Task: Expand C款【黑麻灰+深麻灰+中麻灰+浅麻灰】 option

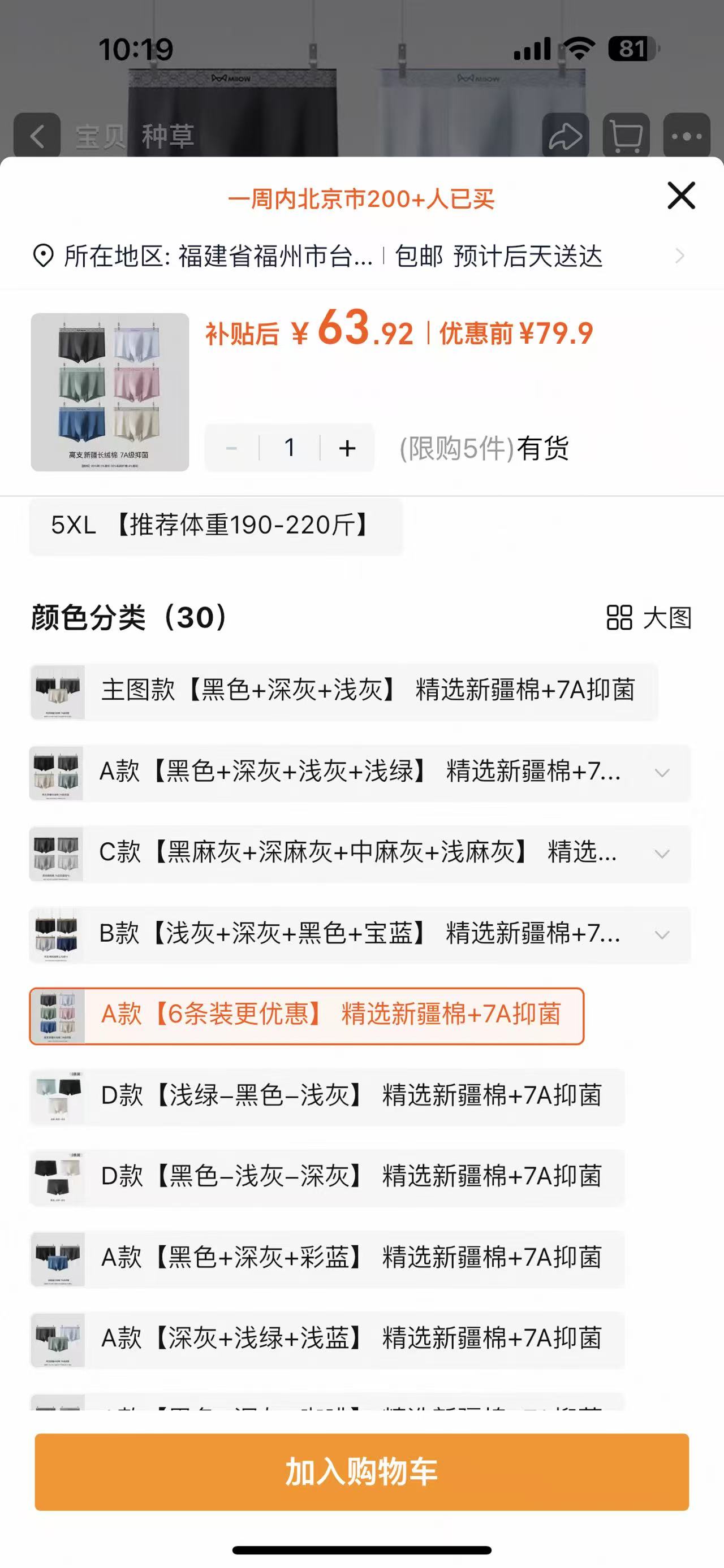Action: (662, 854)
